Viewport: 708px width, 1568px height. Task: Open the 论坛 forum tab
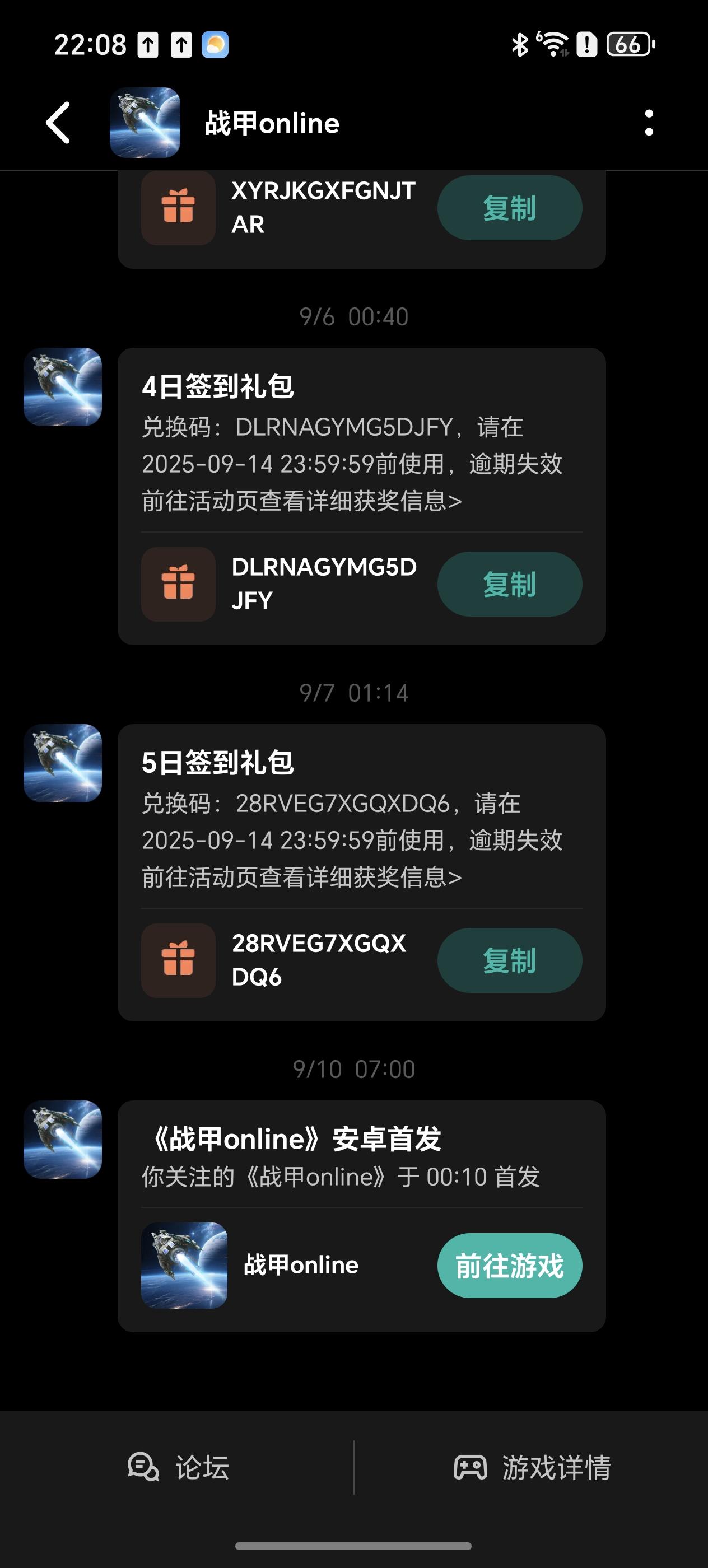[x=178, y=1468]
